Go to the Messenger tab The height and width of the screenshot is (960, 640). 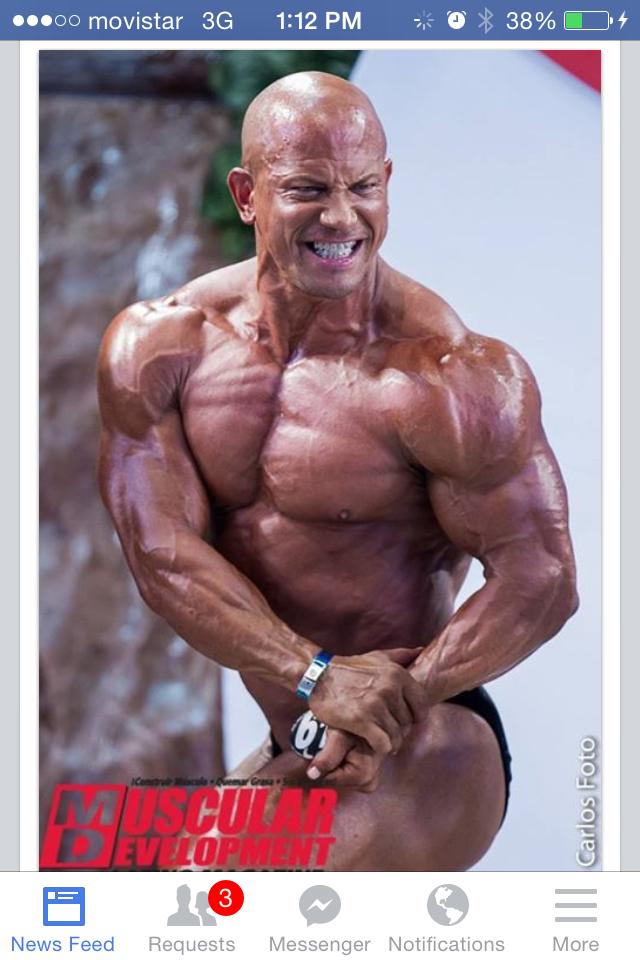[x=320, y=919]
